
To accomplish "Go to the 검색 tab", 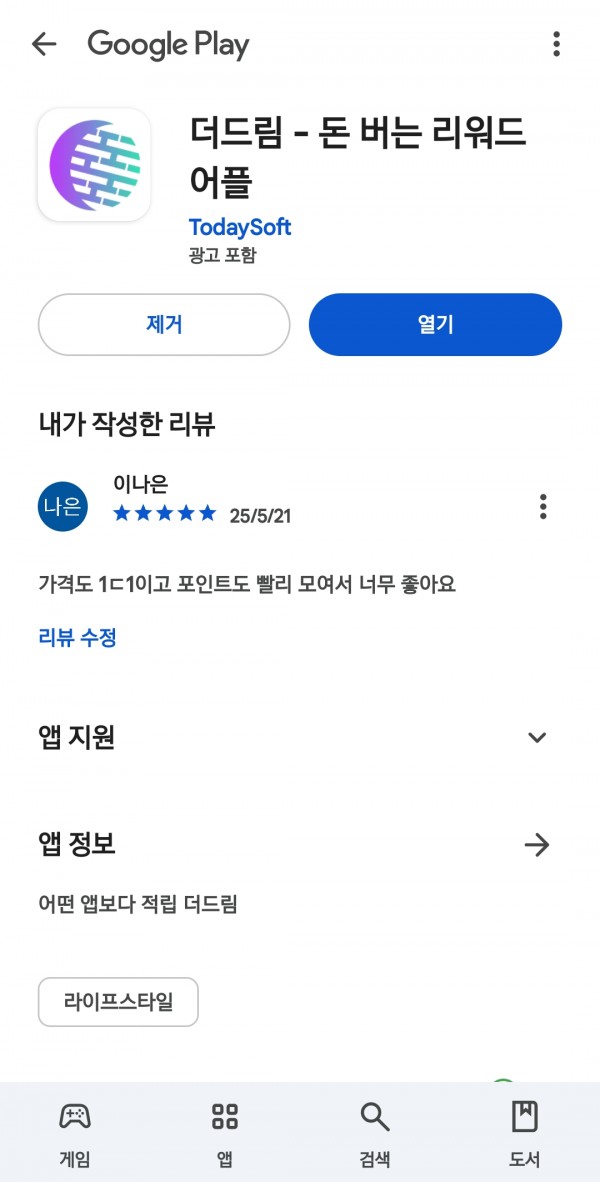I will [374, 1133].
